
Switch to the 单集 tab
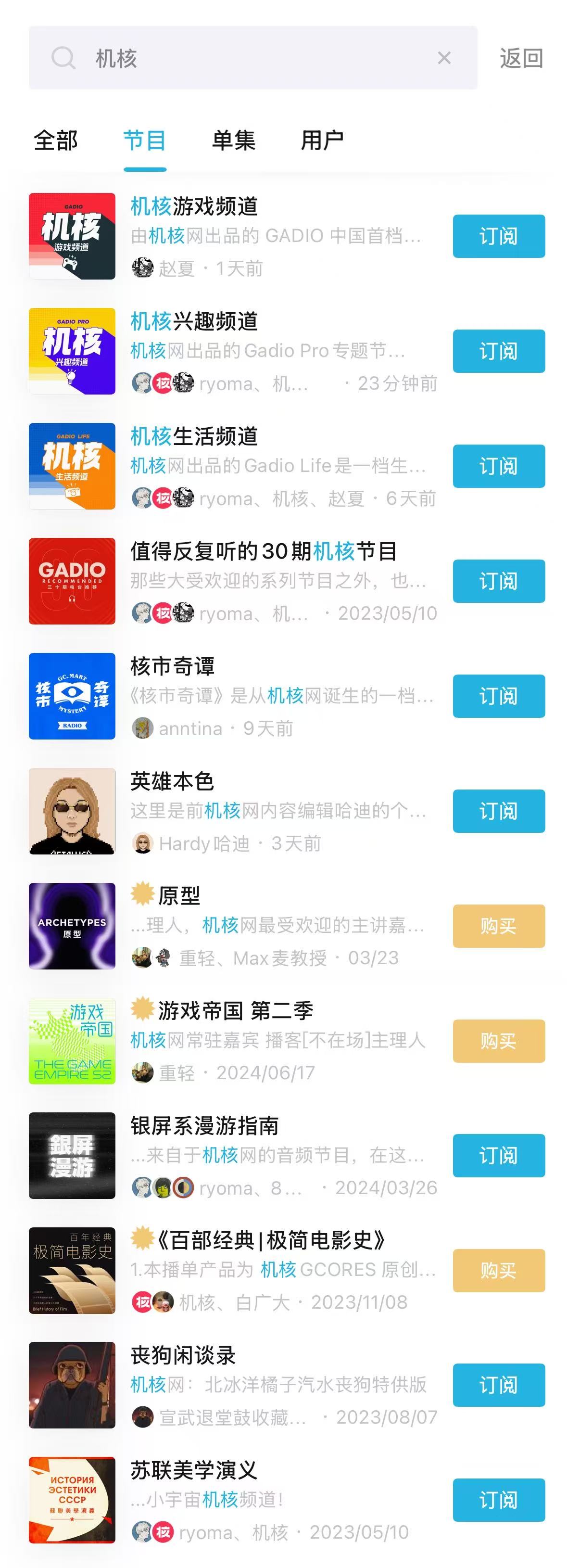(233, 140)
